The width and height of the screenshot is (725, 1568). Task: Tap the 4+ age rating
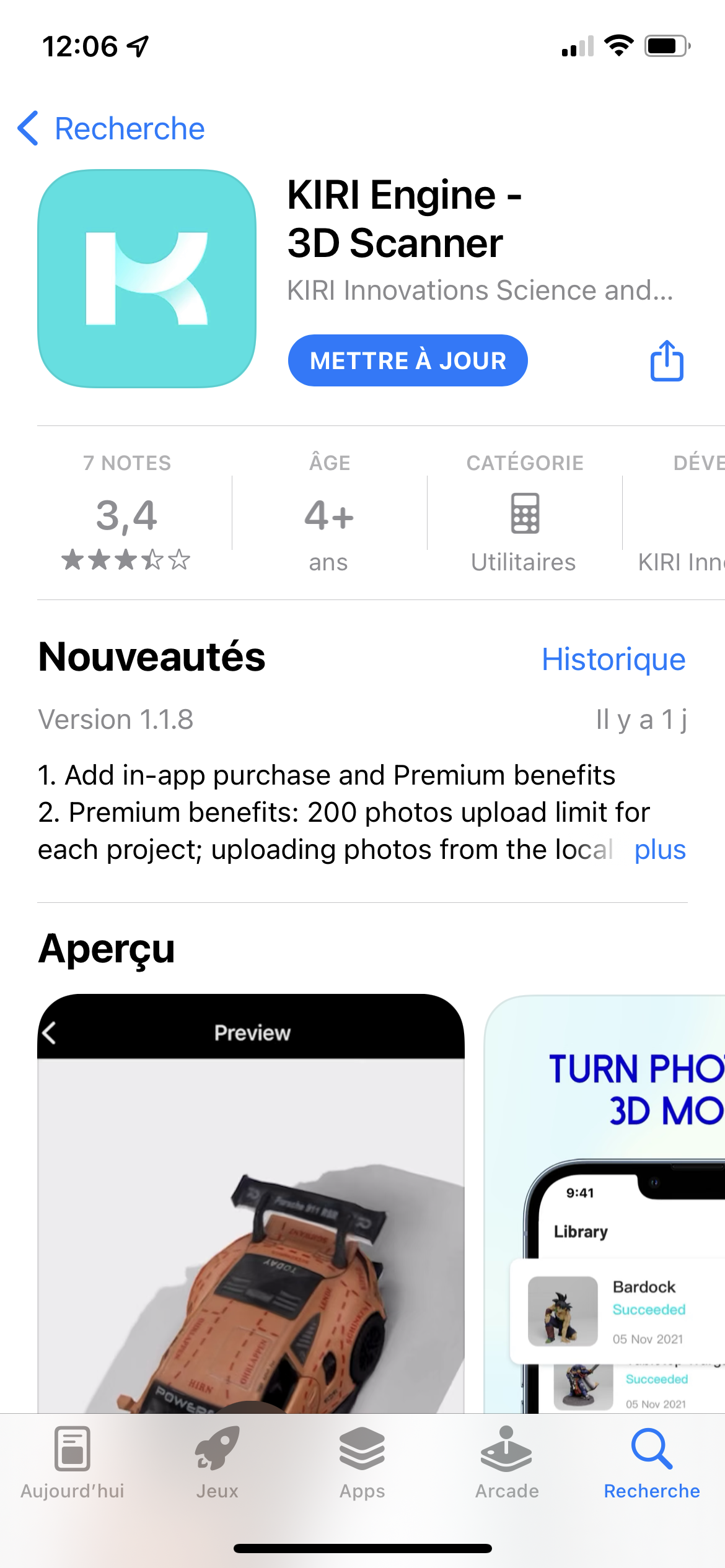(x=328, y=520)
